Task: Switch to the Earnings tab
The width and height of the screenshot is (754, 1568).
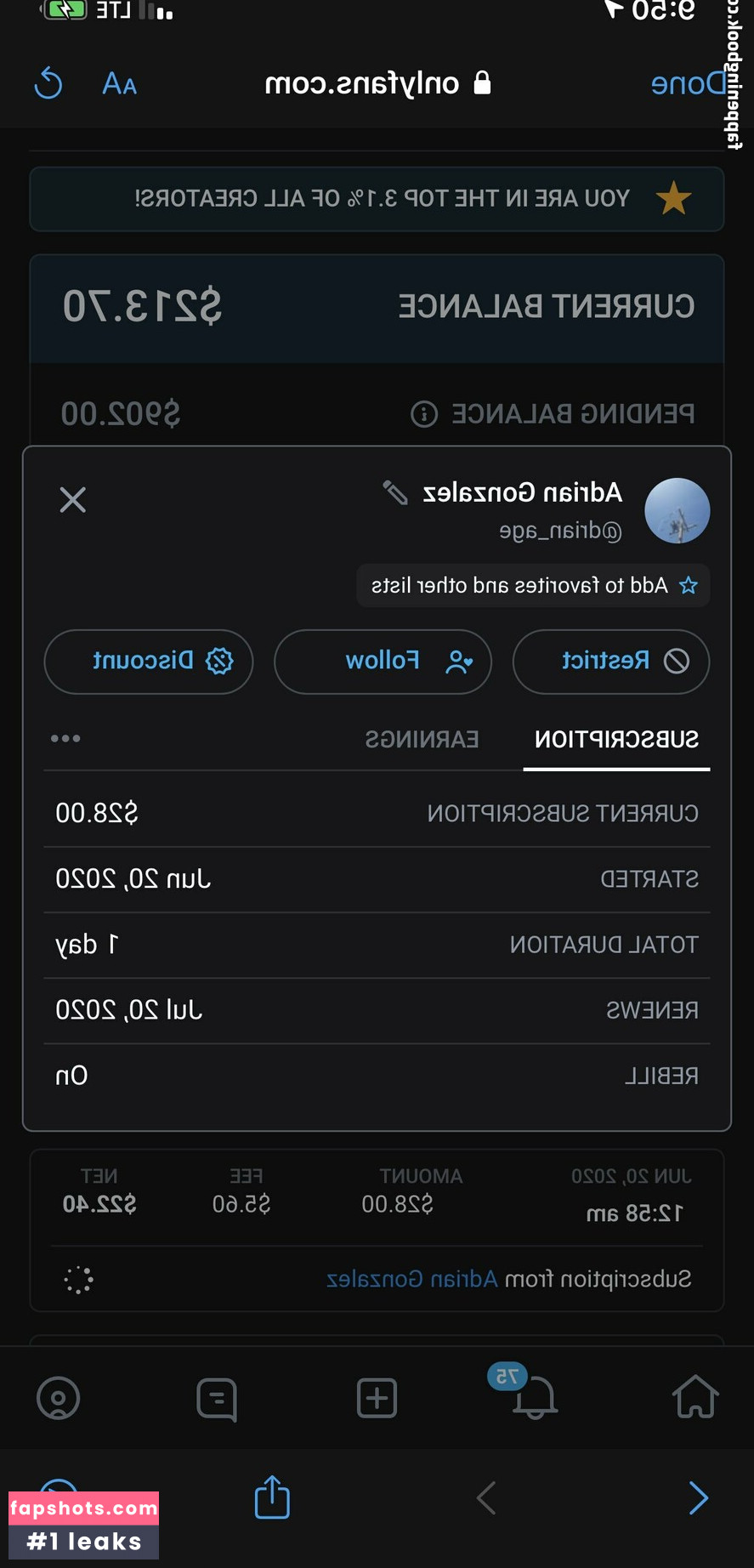Action: (422, 739)
